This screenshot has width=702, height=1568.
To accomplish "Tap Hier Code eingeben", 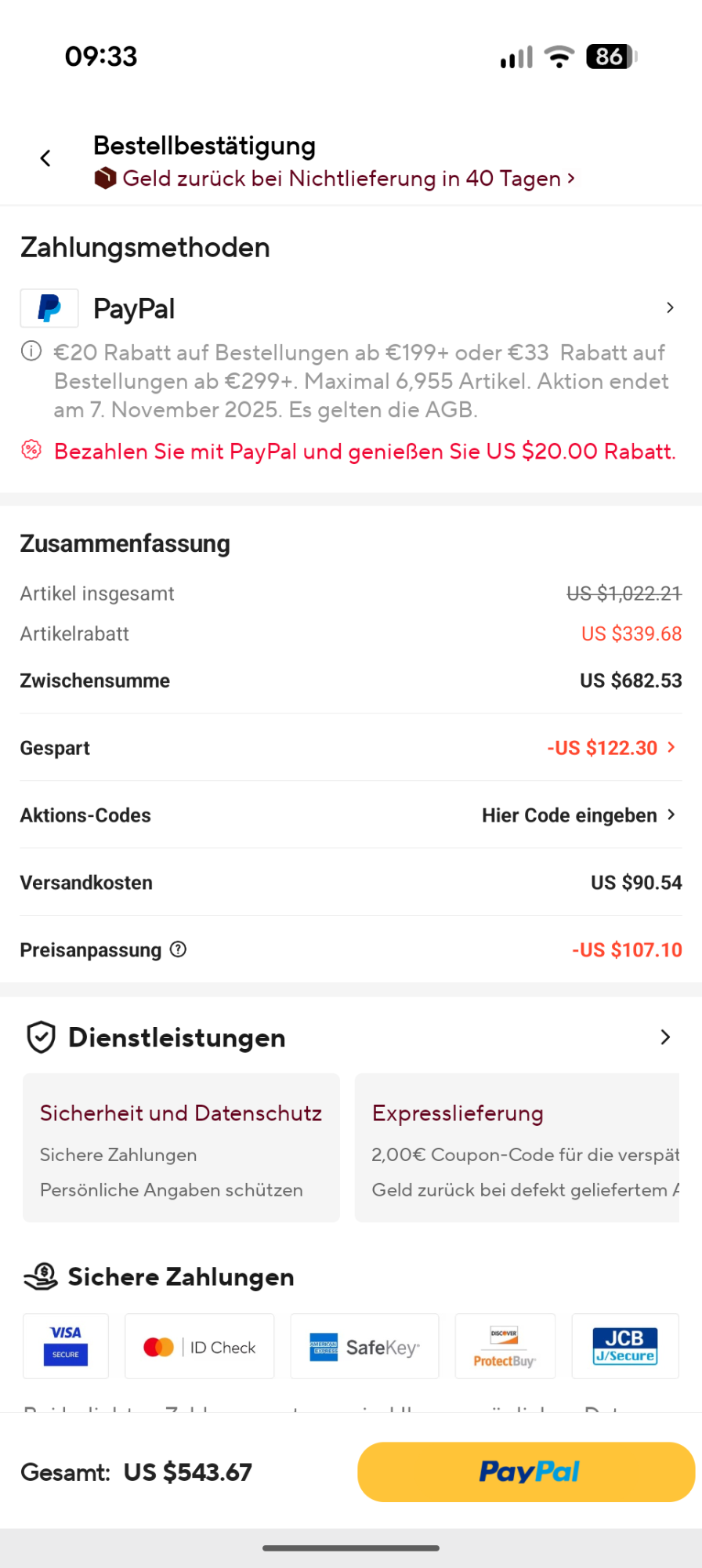I will [x=578, y=815].
